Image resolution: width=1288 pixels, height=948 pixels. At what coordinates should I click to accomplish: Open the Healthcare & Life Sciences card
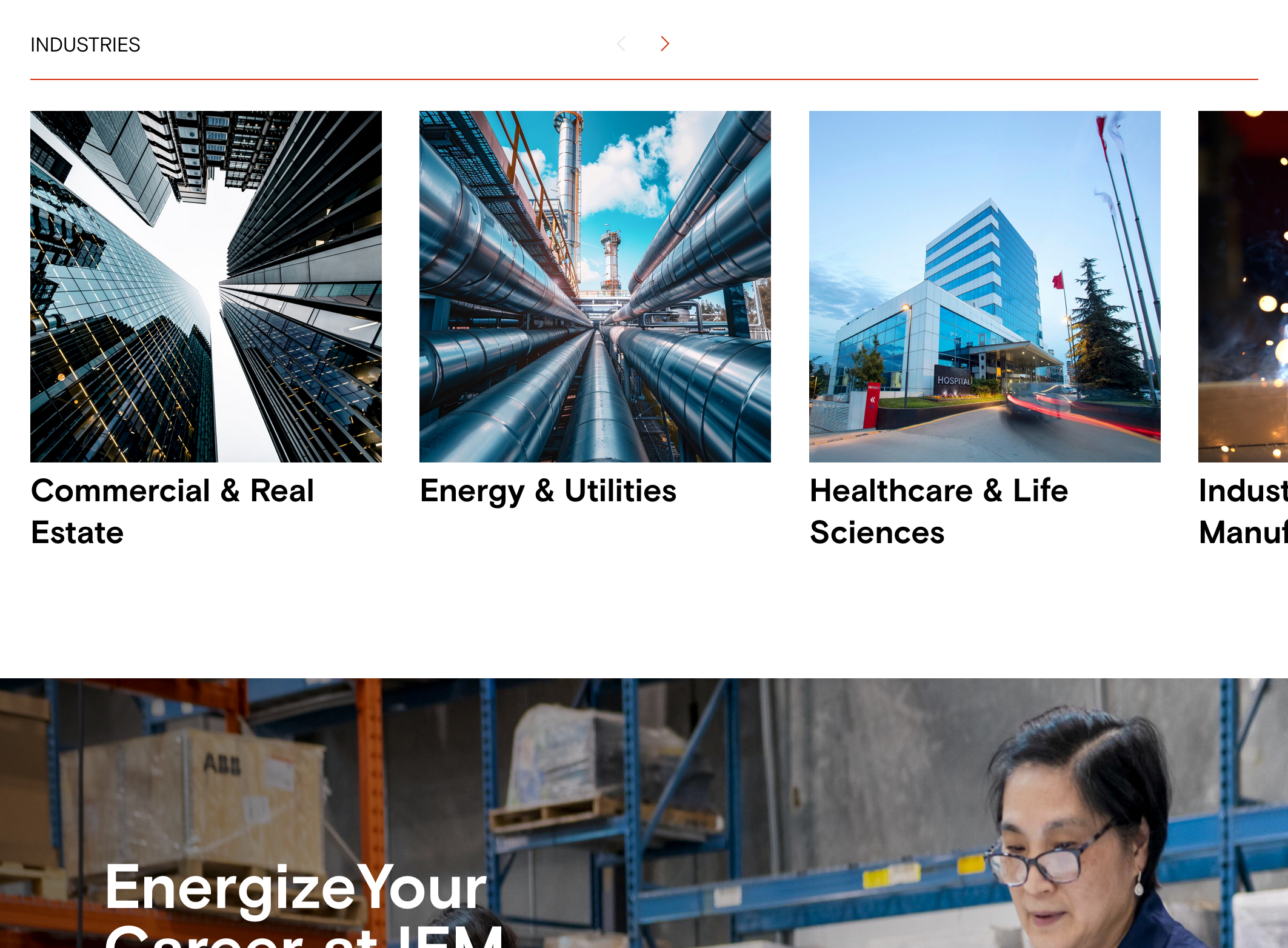point(984,287)
